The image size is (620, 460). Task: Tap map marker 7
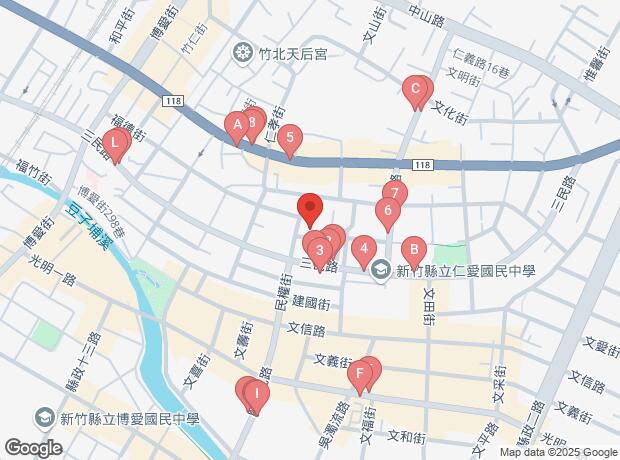click(395, 194)
